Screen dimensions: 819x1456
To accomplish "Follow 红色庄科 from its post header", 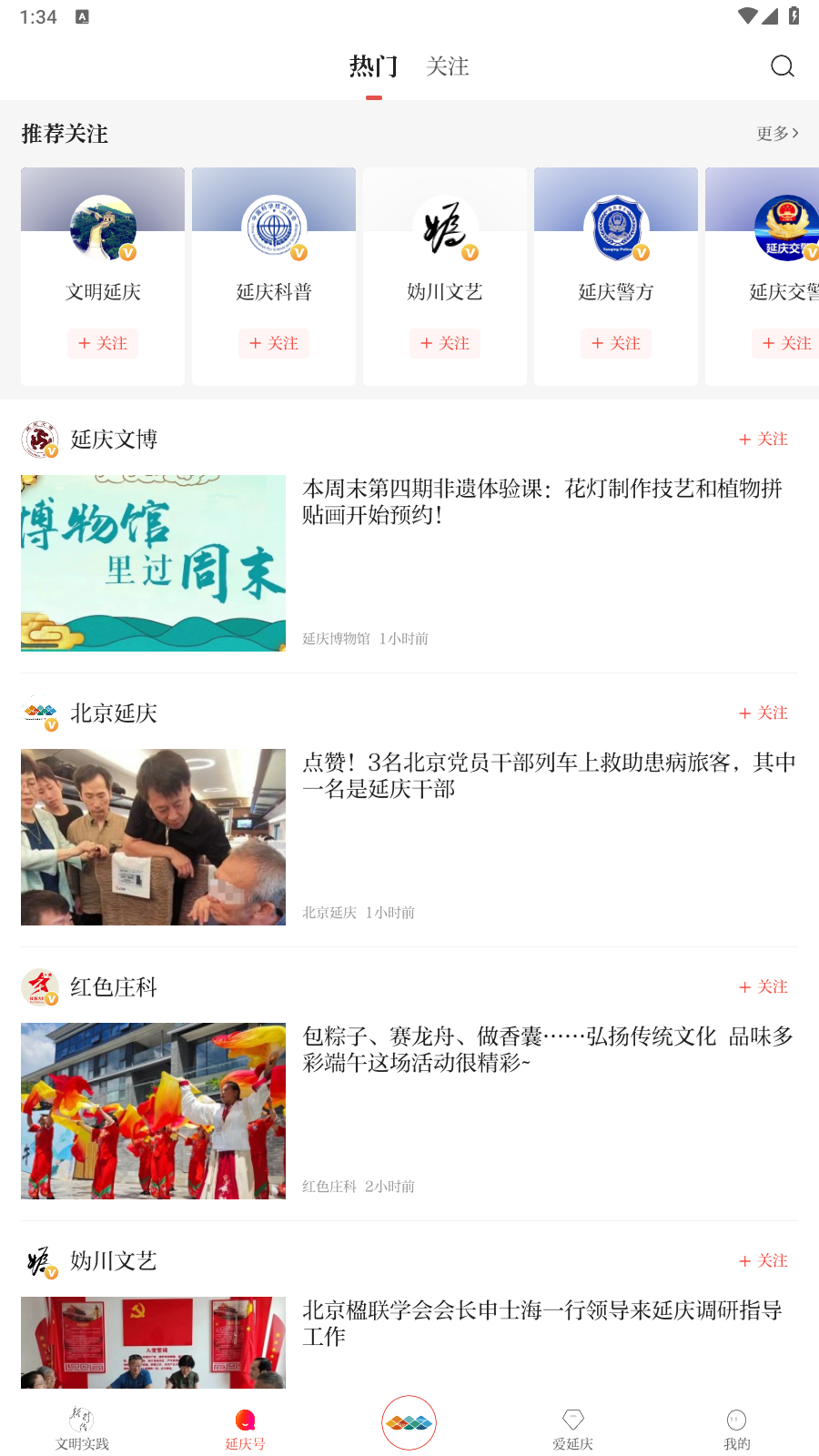I will coord(763,987).
